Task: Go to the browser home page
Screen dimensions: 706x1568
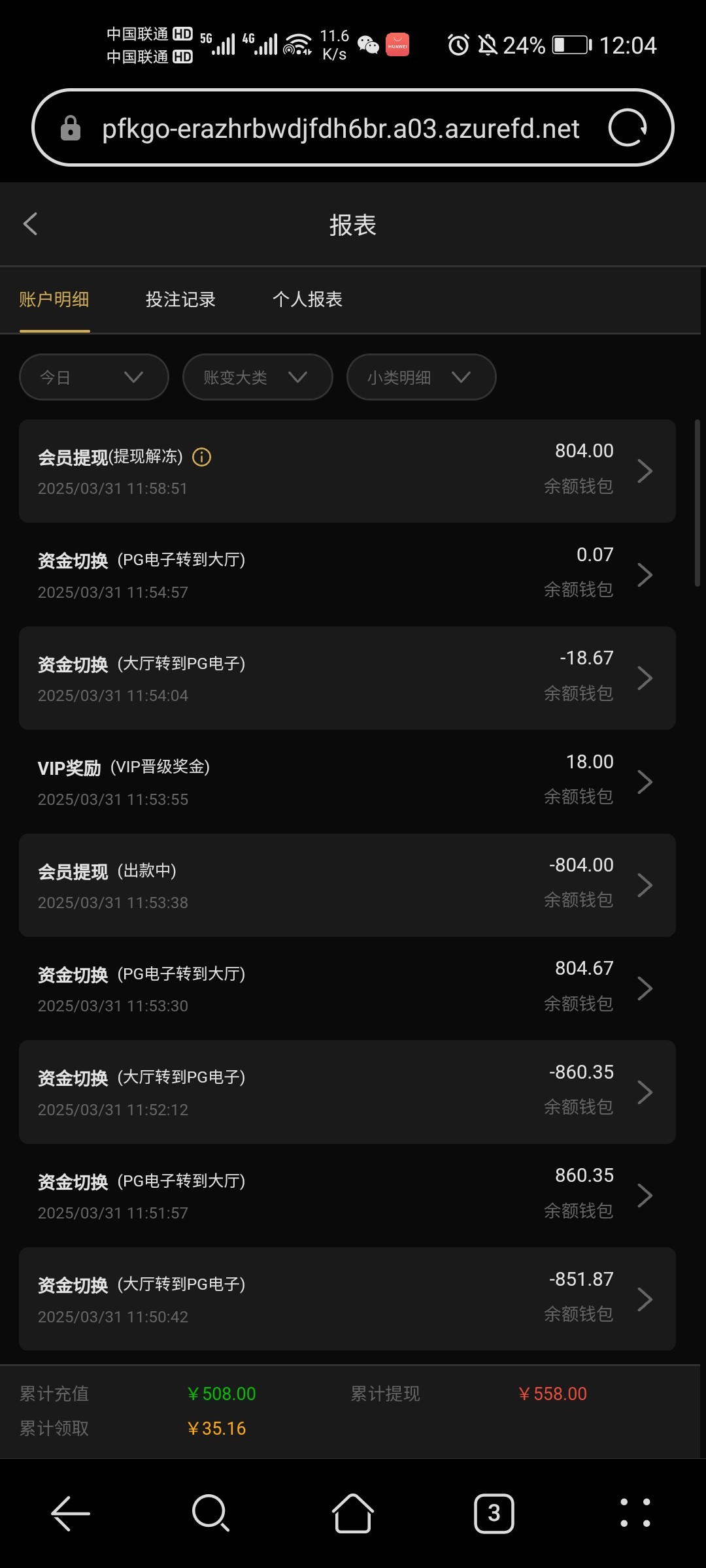Action: [x=353, y=1513]
